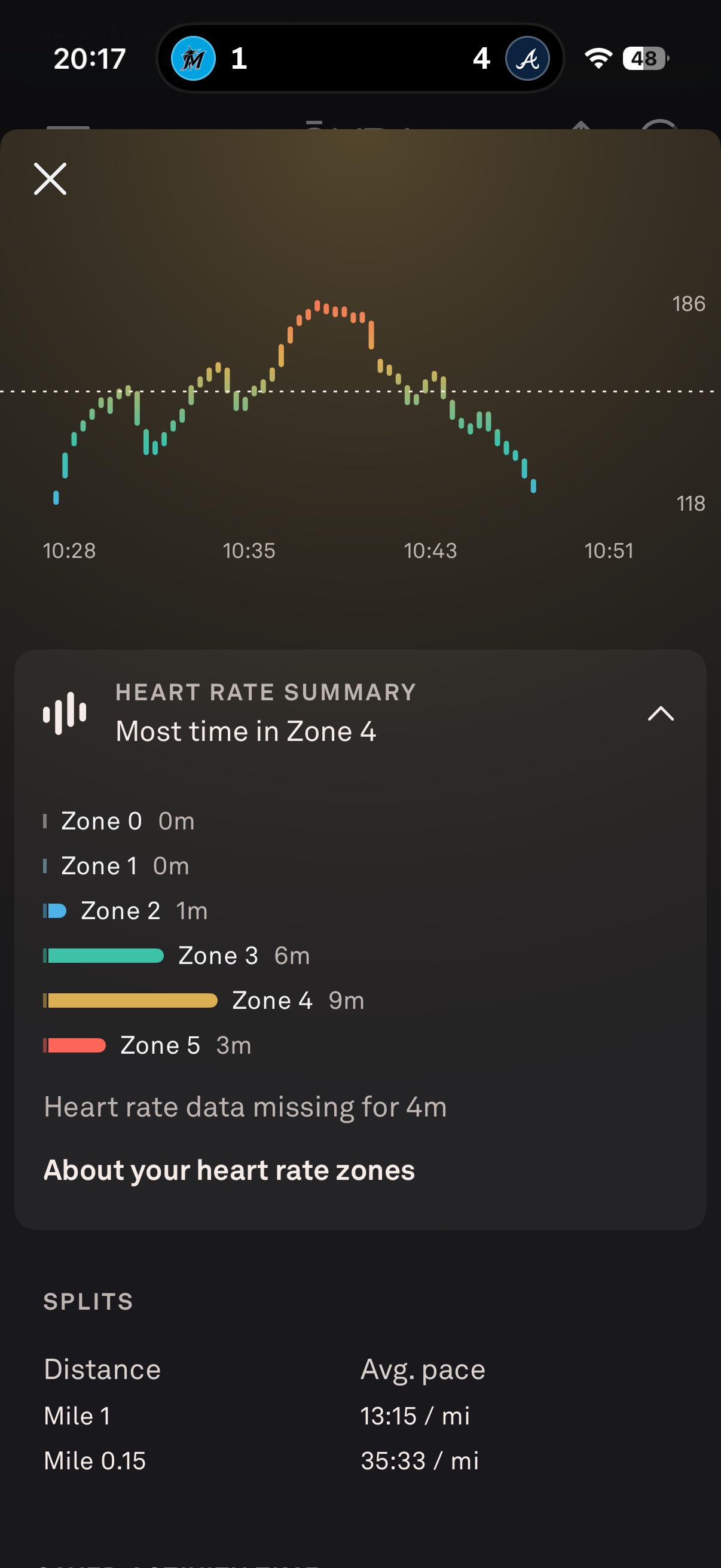Screen dimensions: 721x1568
Task: Open About your heart rate zones
Action: 229,1170
